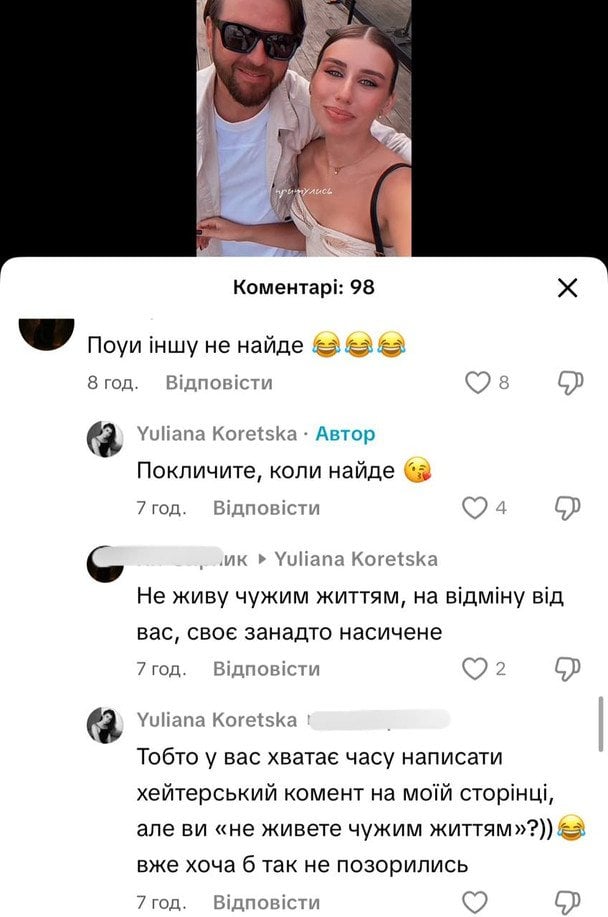The width and height of the screenshot is (608, 917).
Task: Dislike the reply 'Покличите, коли найде'
Action: [569, 508]
